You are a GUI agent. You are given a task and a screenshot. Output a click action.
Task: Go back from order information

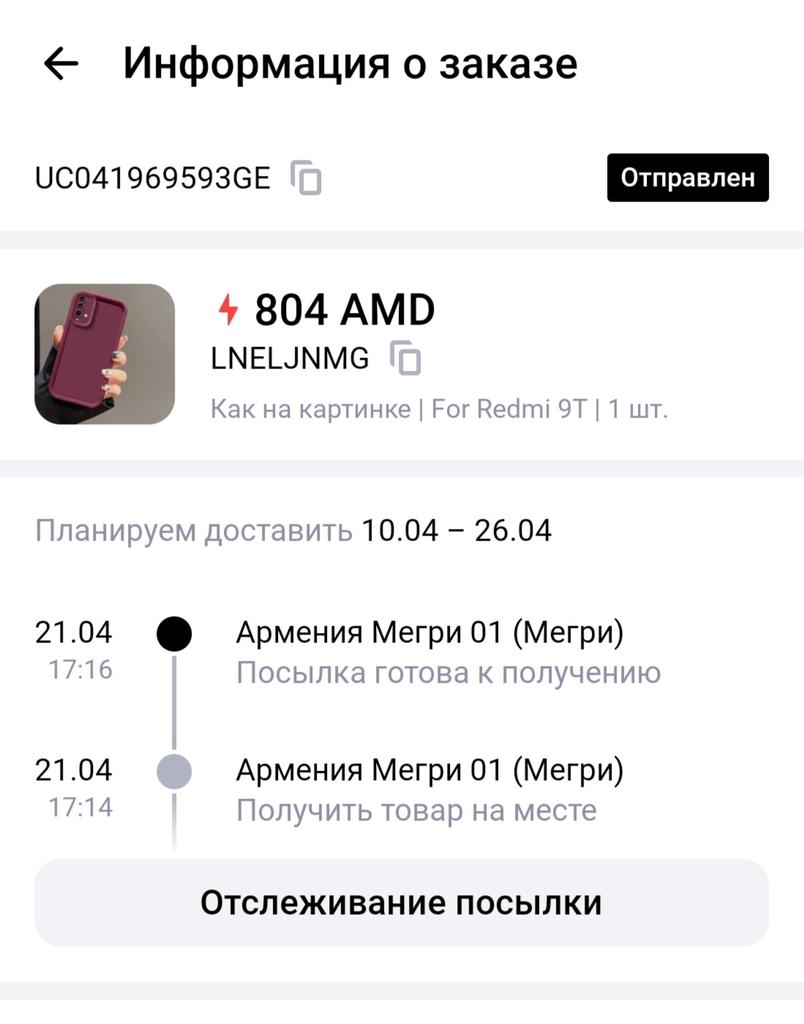tap(61, 64)
